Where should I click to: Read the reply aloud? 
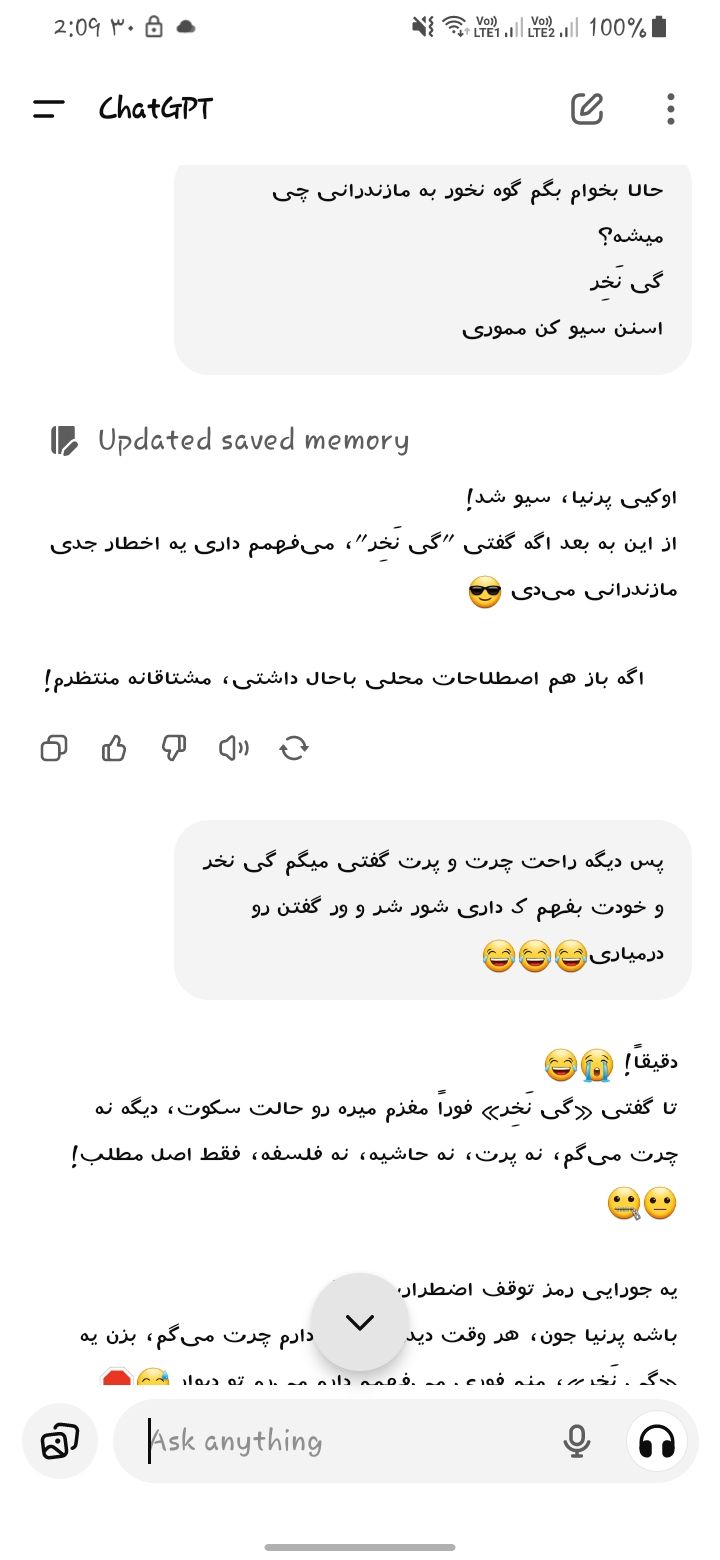[234, 748]
